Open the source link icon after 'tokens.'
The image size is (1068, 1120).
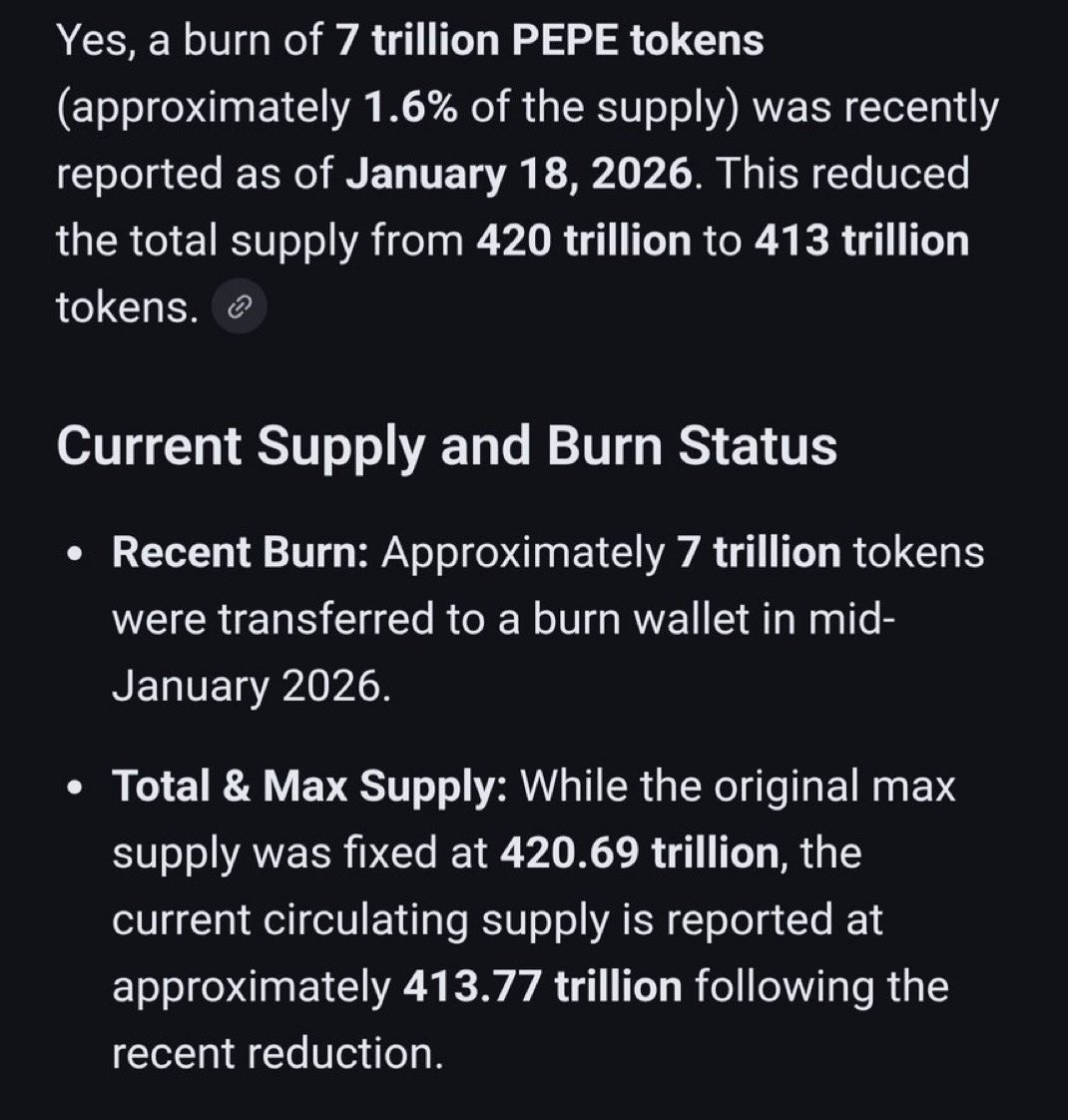point(241,310)
